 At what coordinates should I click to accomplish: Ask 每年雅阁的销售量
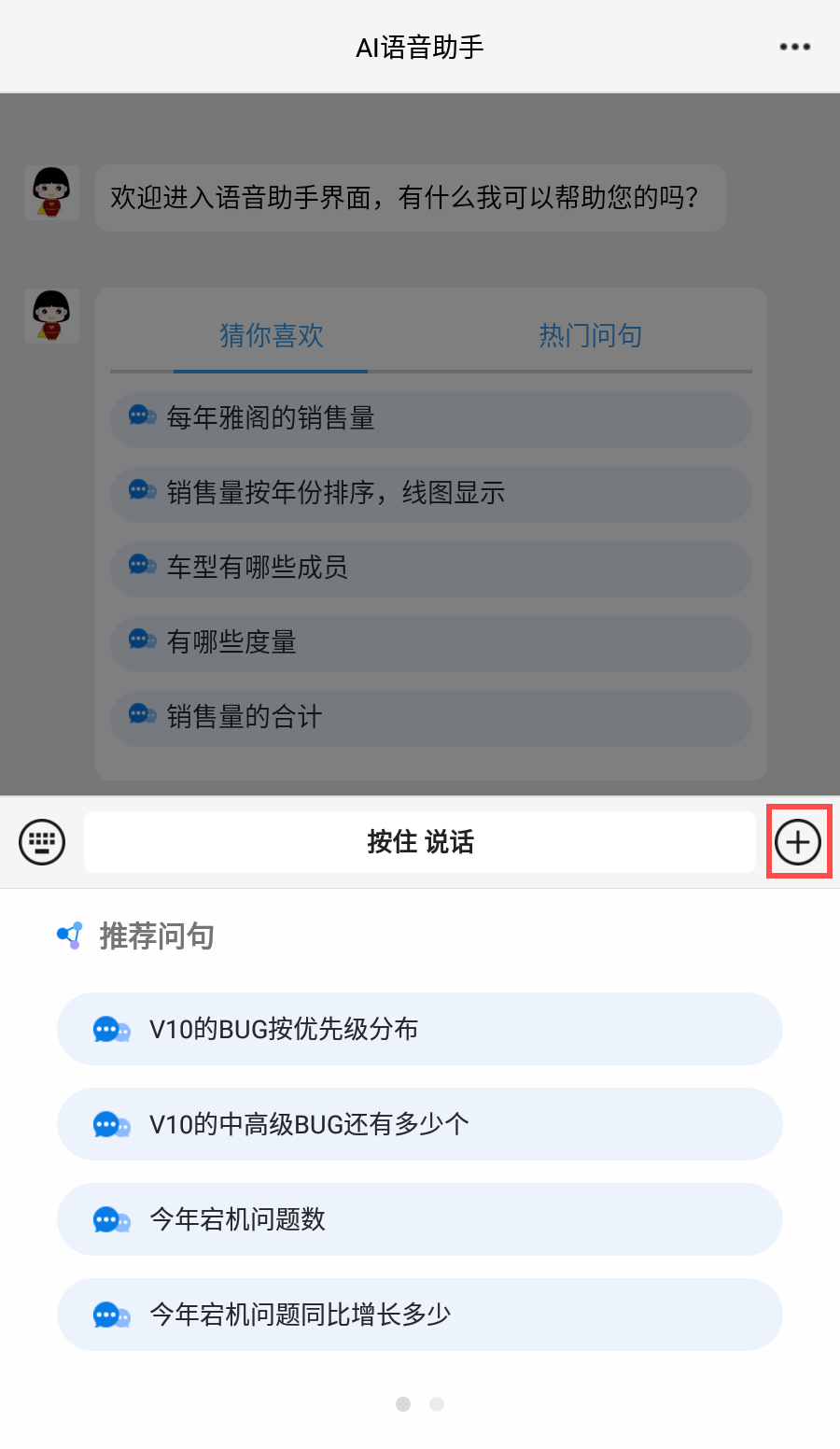[431, 419]
